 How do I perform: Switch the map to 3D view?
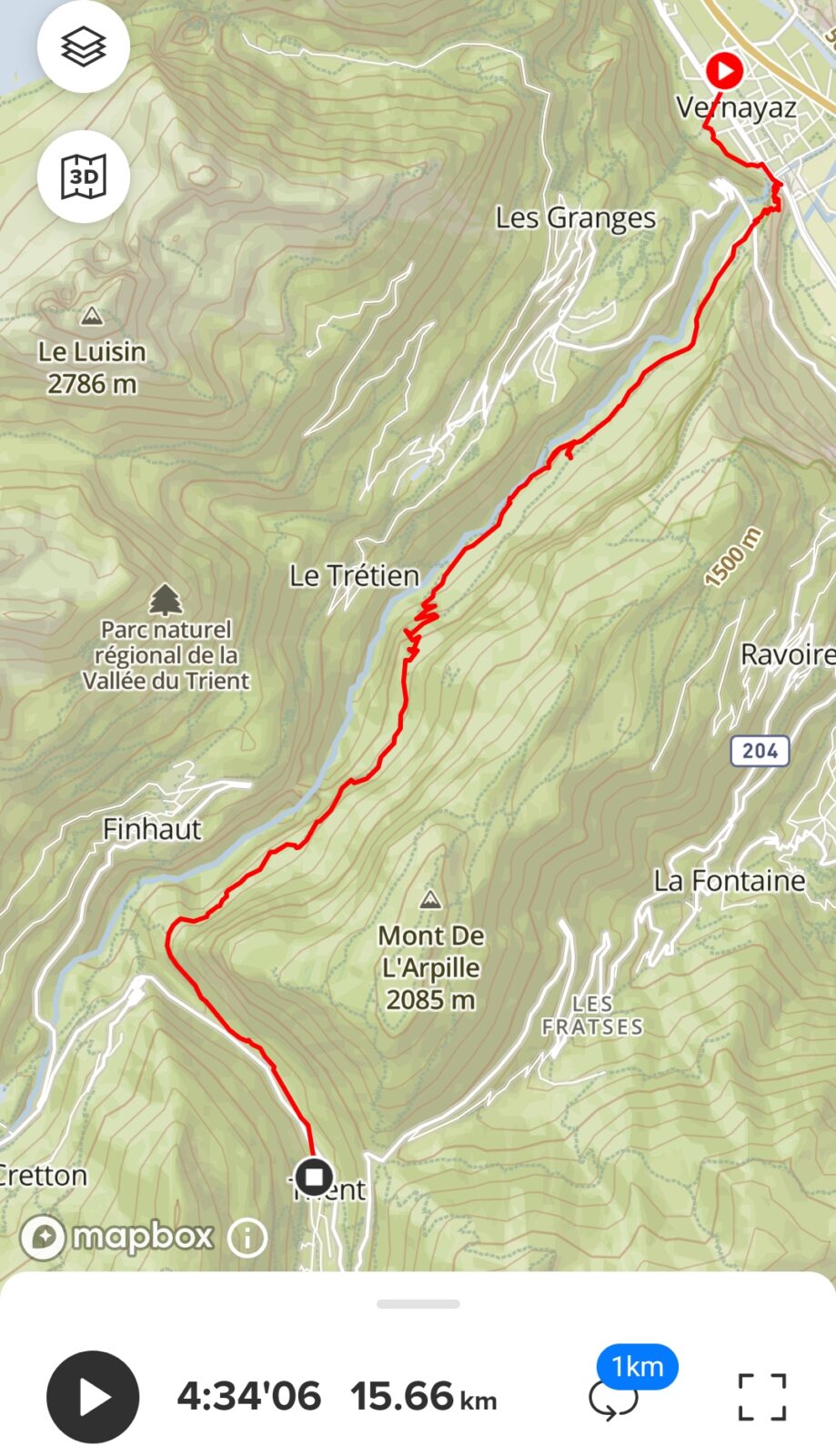pyautogui.click(x=84, y=177)
